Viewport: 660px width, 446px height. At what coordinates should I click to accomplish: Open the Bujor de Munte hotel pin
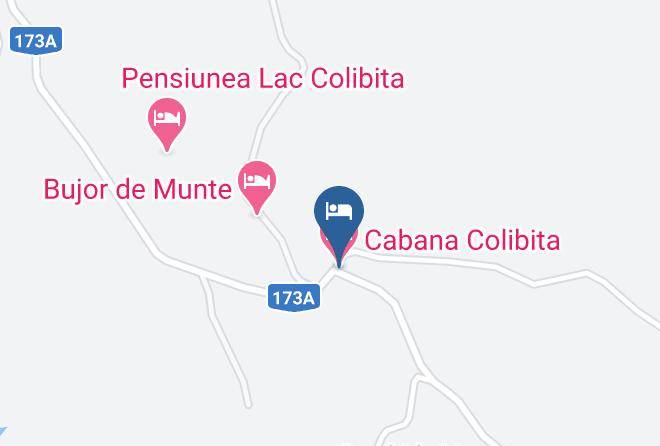point(257,186)
